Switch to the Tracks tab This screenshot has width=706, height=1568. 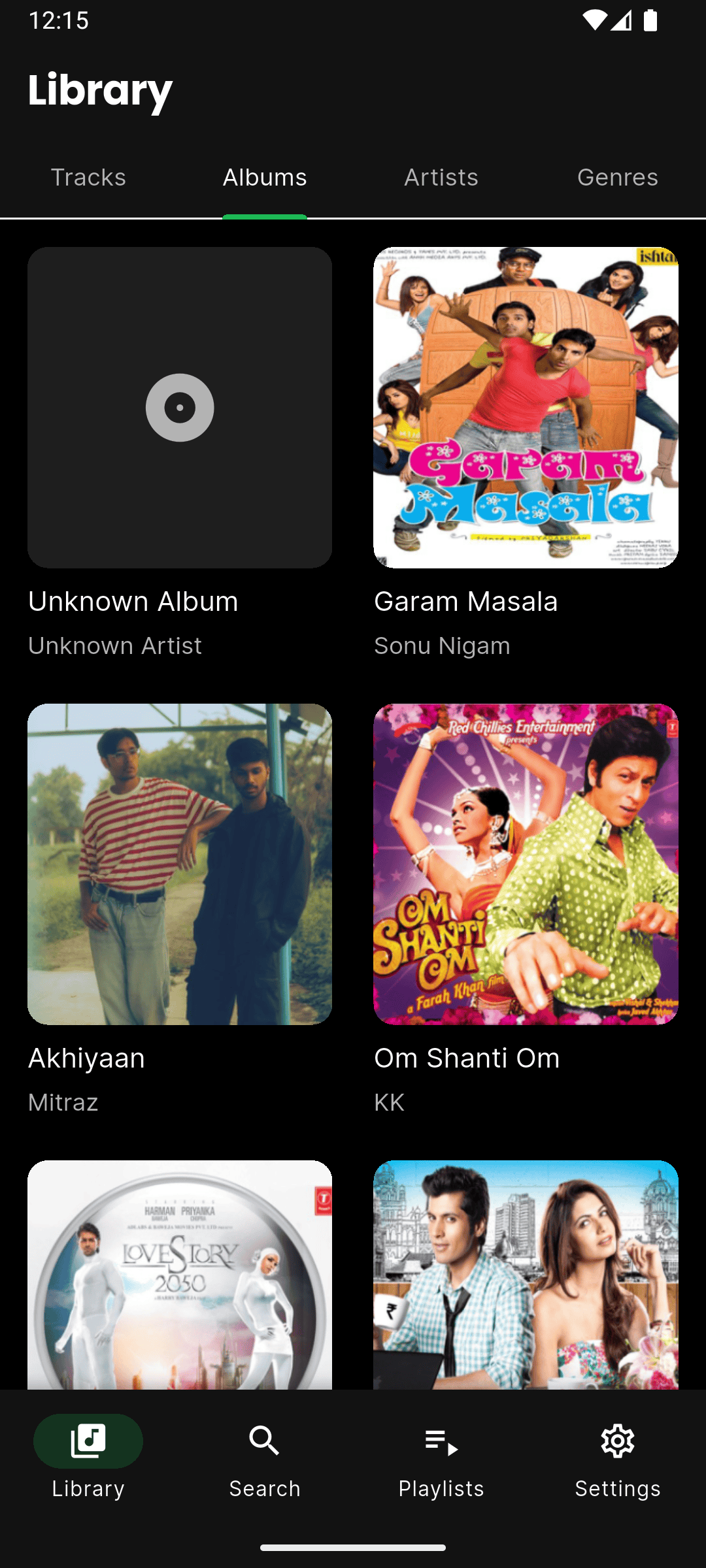pos(88,178)
